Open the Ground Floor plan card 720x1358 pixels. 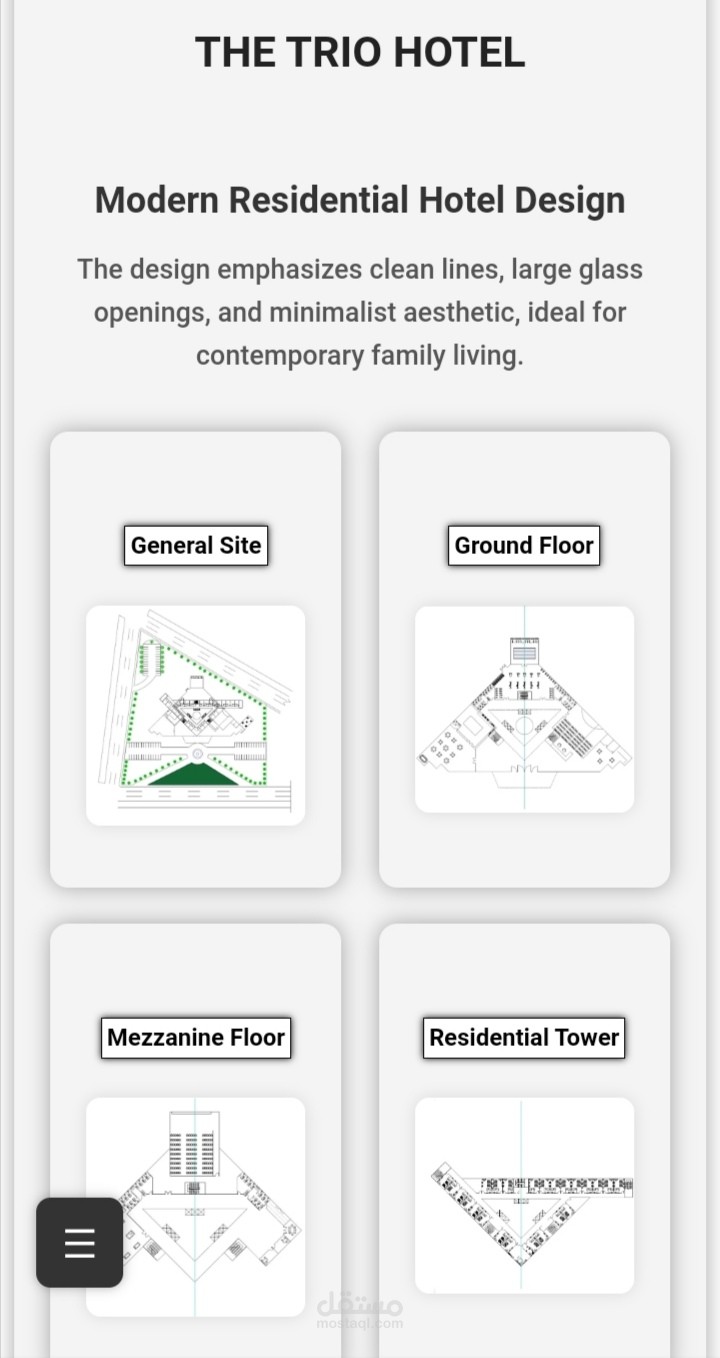point(524,659)
